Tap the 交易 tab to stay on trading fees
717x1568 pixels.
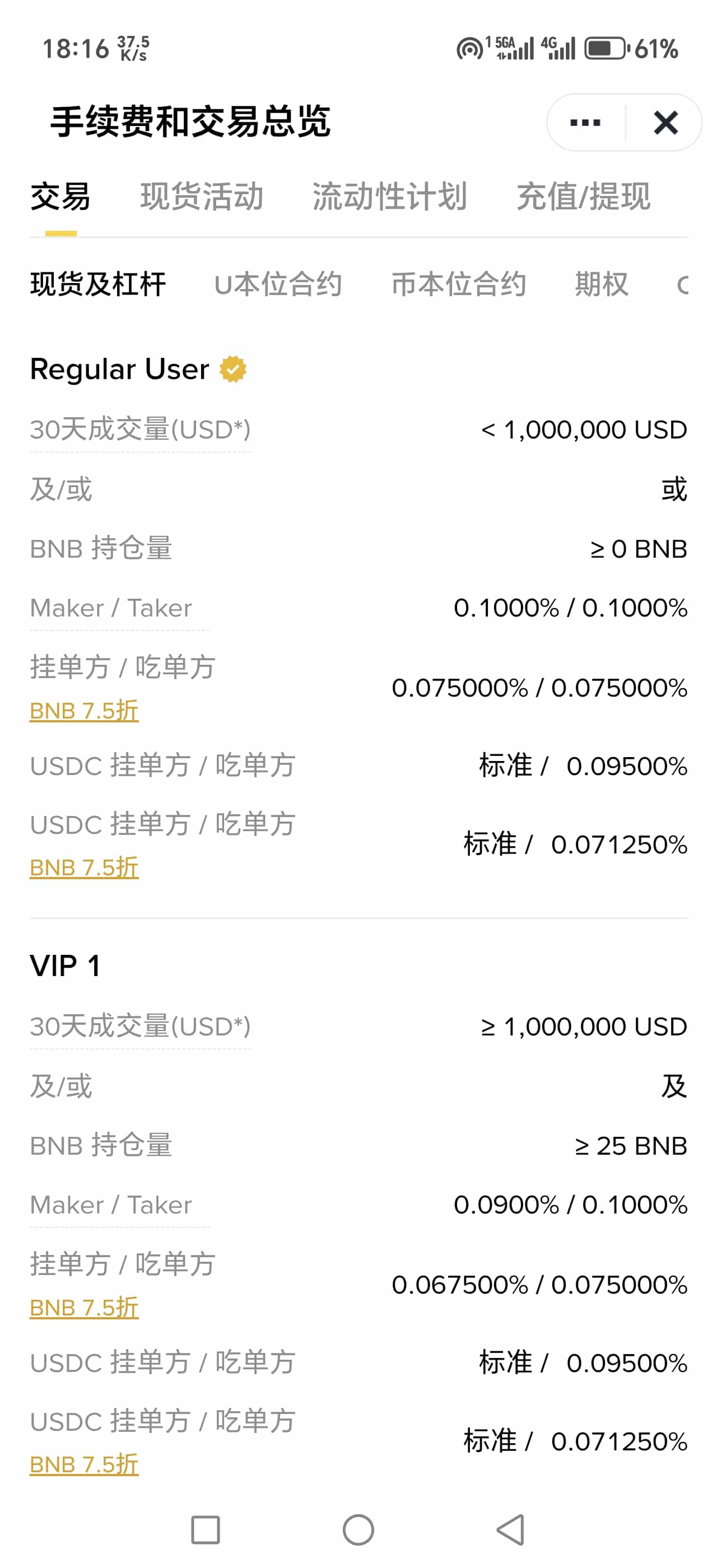(59, 197)
